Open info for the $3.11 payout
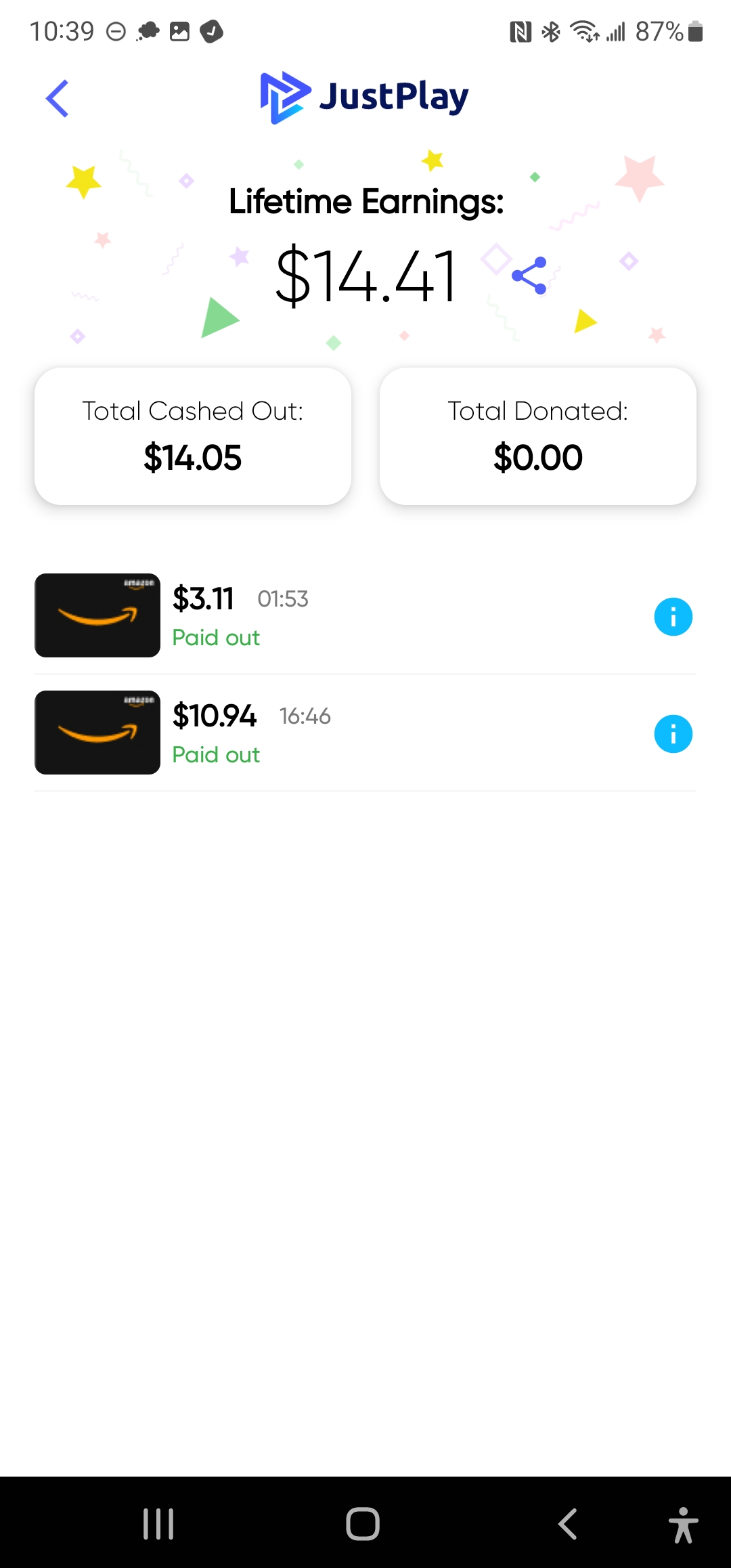 [673, 617]
